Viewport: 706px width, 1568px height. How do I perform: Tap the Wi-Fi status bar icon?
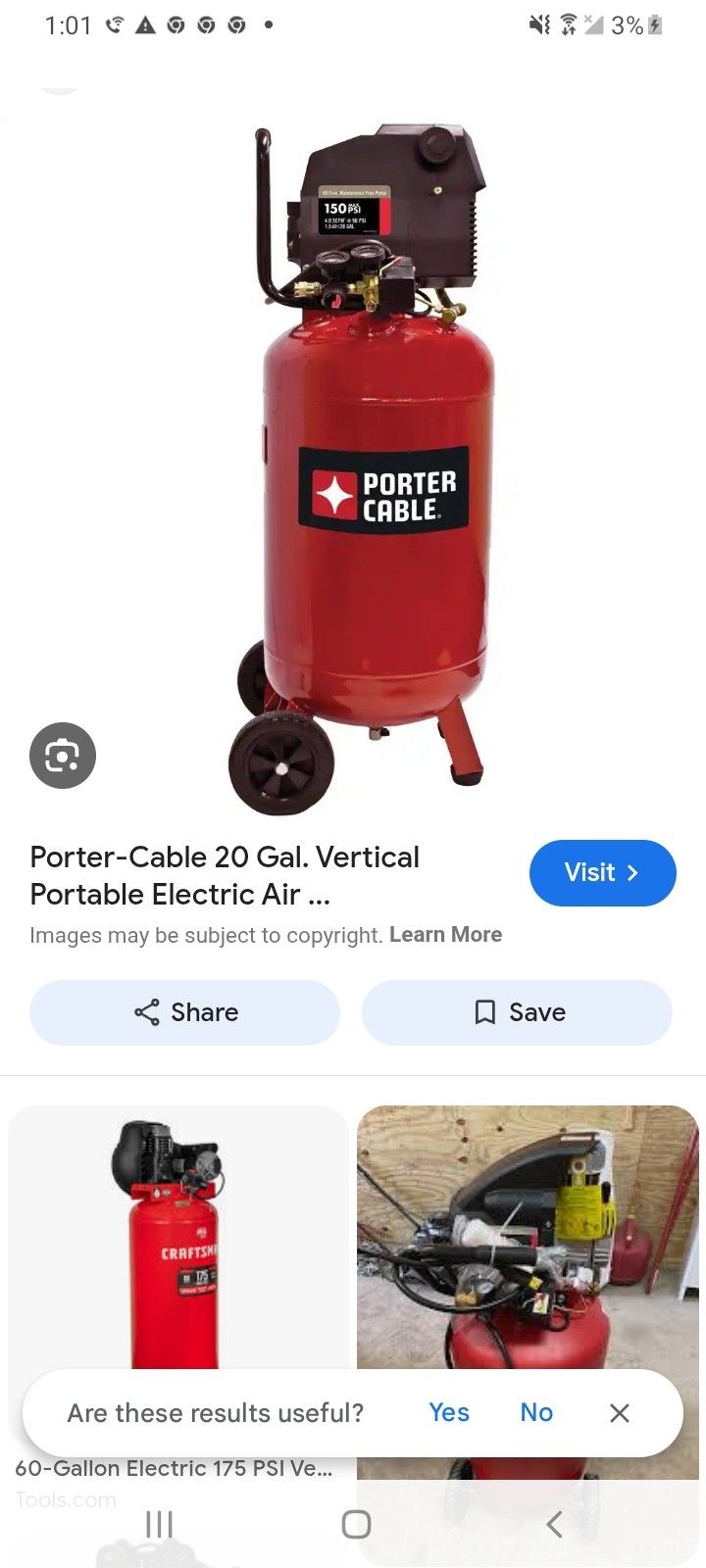(x=569, y=24)
